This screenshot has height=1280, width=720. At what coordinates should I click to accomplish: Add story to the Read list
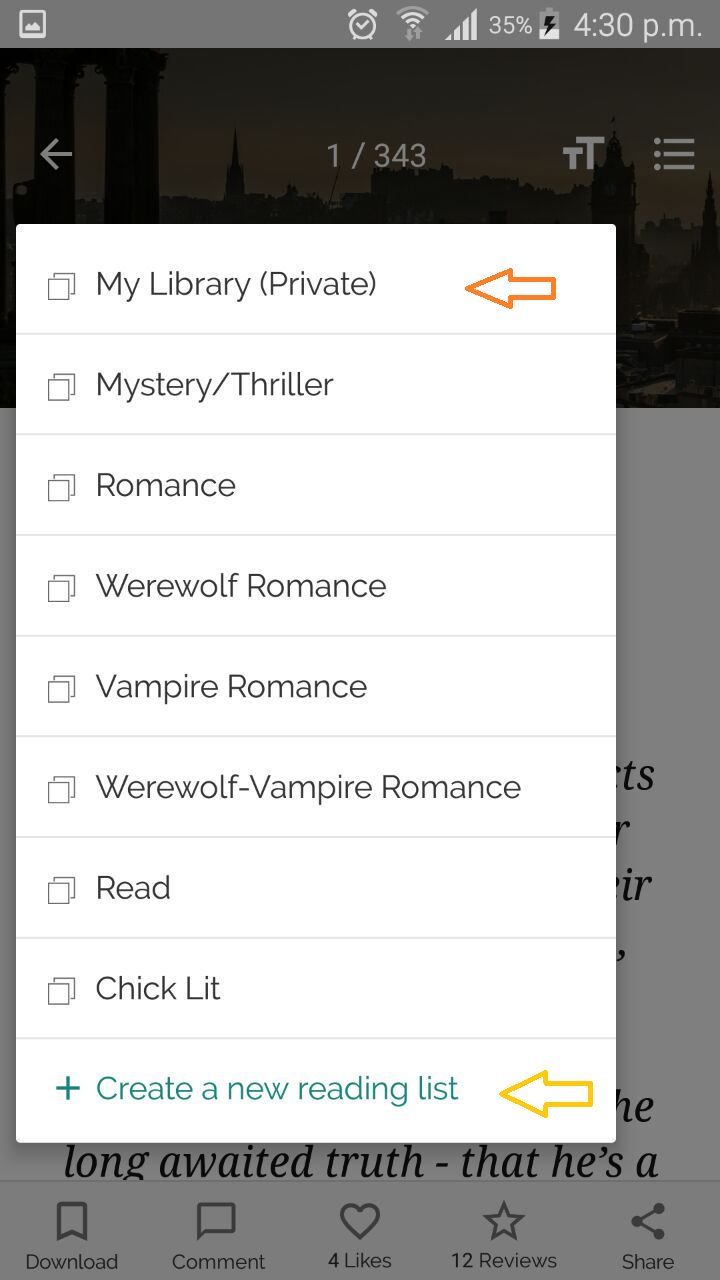(133, 888)
